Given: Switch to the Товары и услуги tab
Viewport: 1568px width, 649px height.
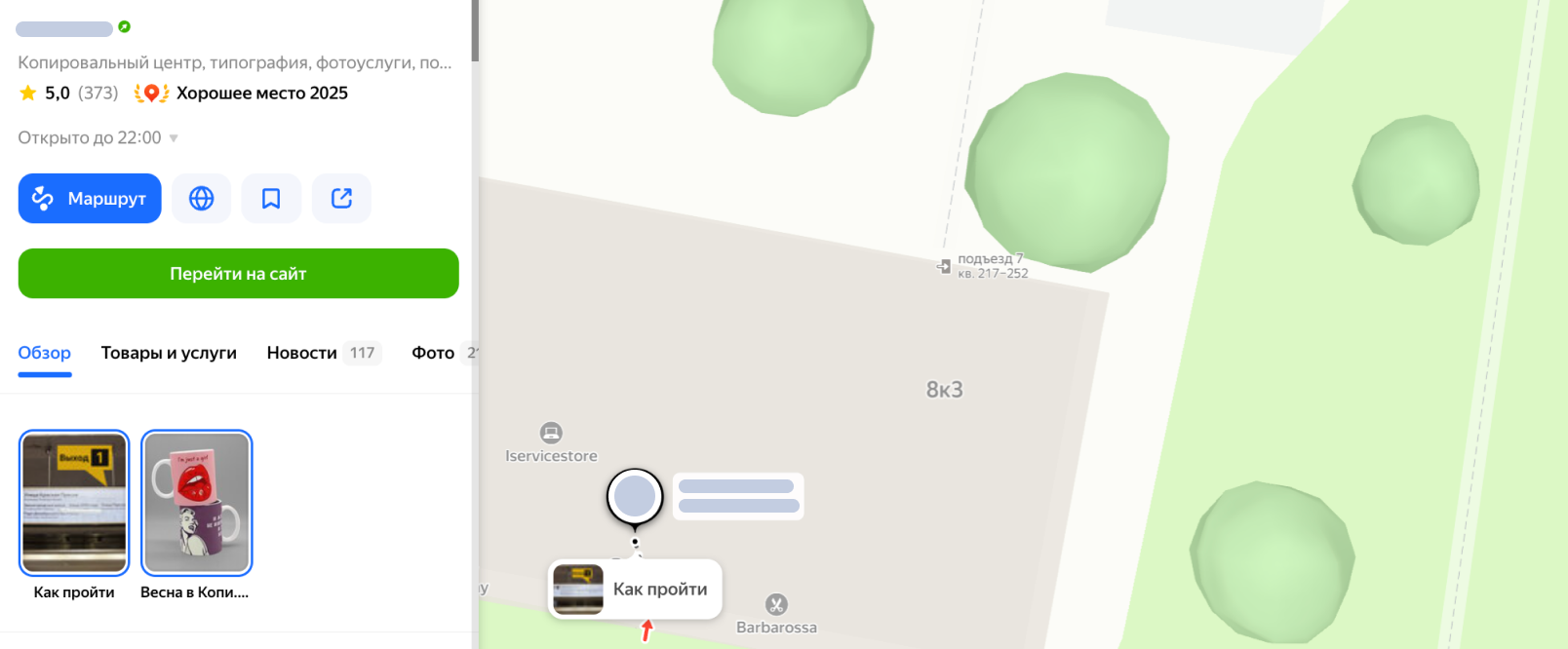Looking at the screenshot, I should [x=169, y=353].
